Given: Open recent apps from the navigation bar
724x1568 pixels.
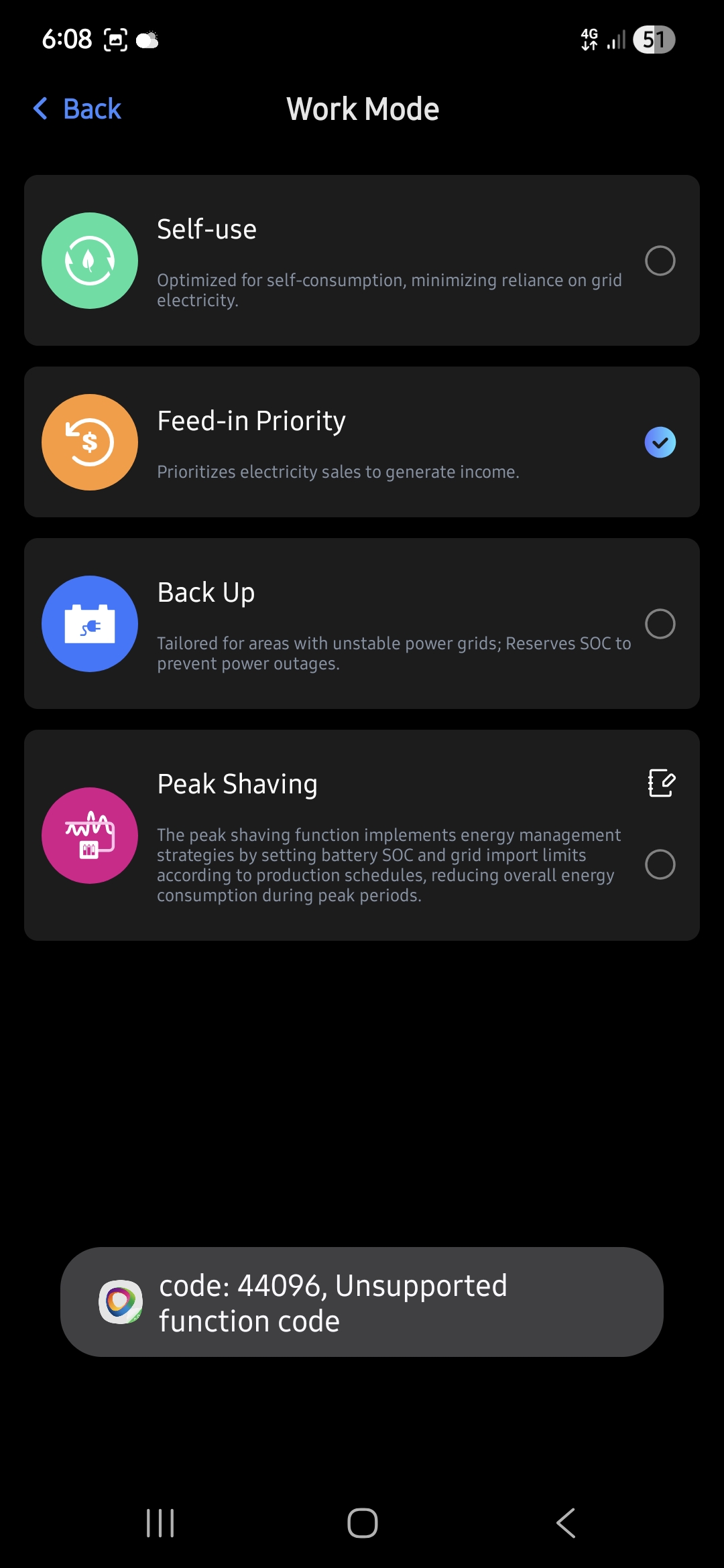Looking at the screenshot, I should (160, 1522).
